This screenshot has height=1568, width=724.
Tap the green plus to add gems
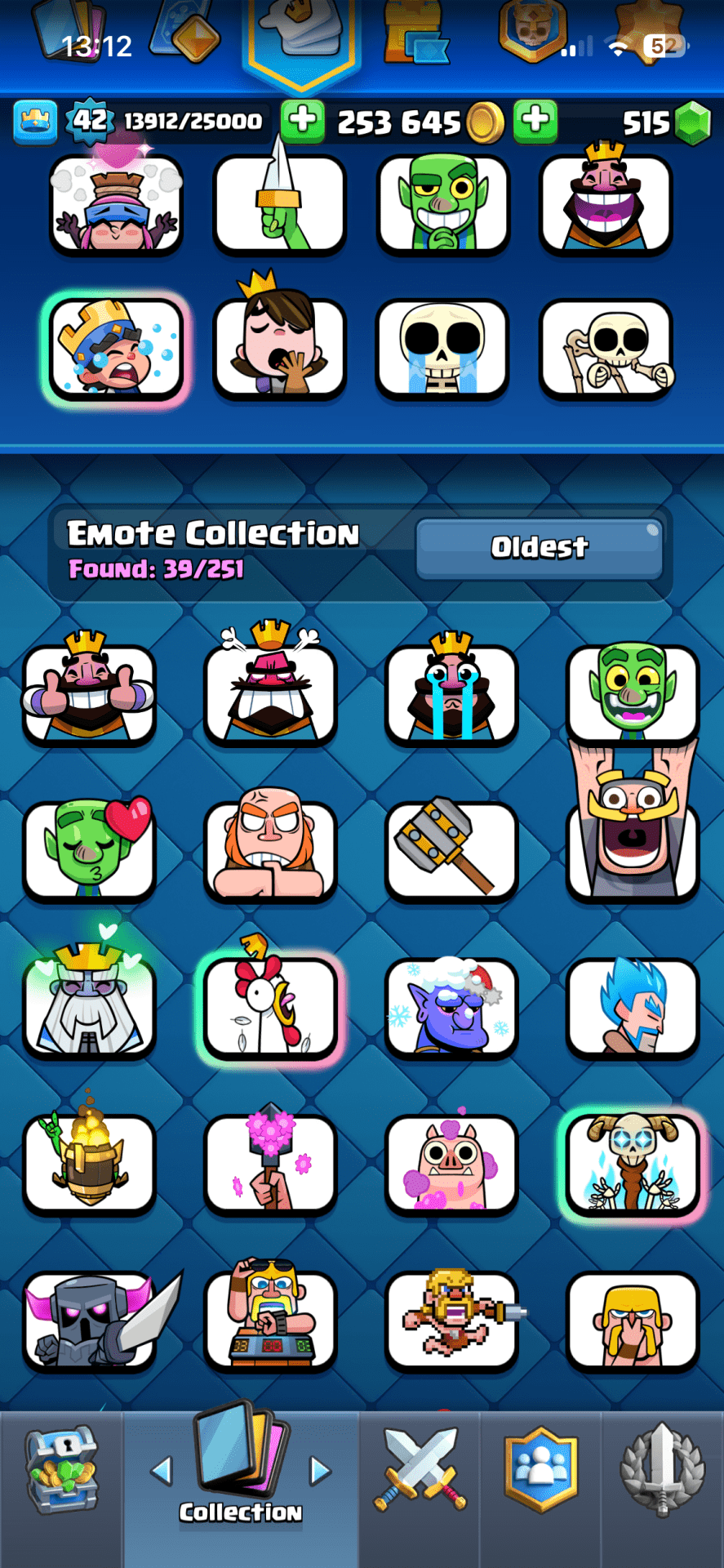(535, 121)
